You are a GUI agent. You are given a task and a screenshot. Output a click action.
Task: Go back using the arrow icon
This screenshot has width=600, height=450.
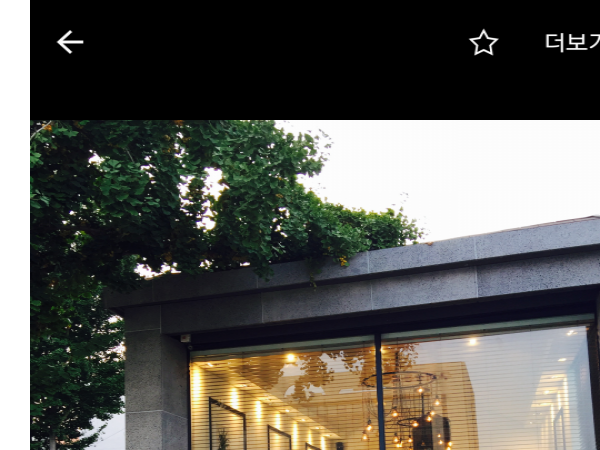pyautogui.click(x=70, y=42)
